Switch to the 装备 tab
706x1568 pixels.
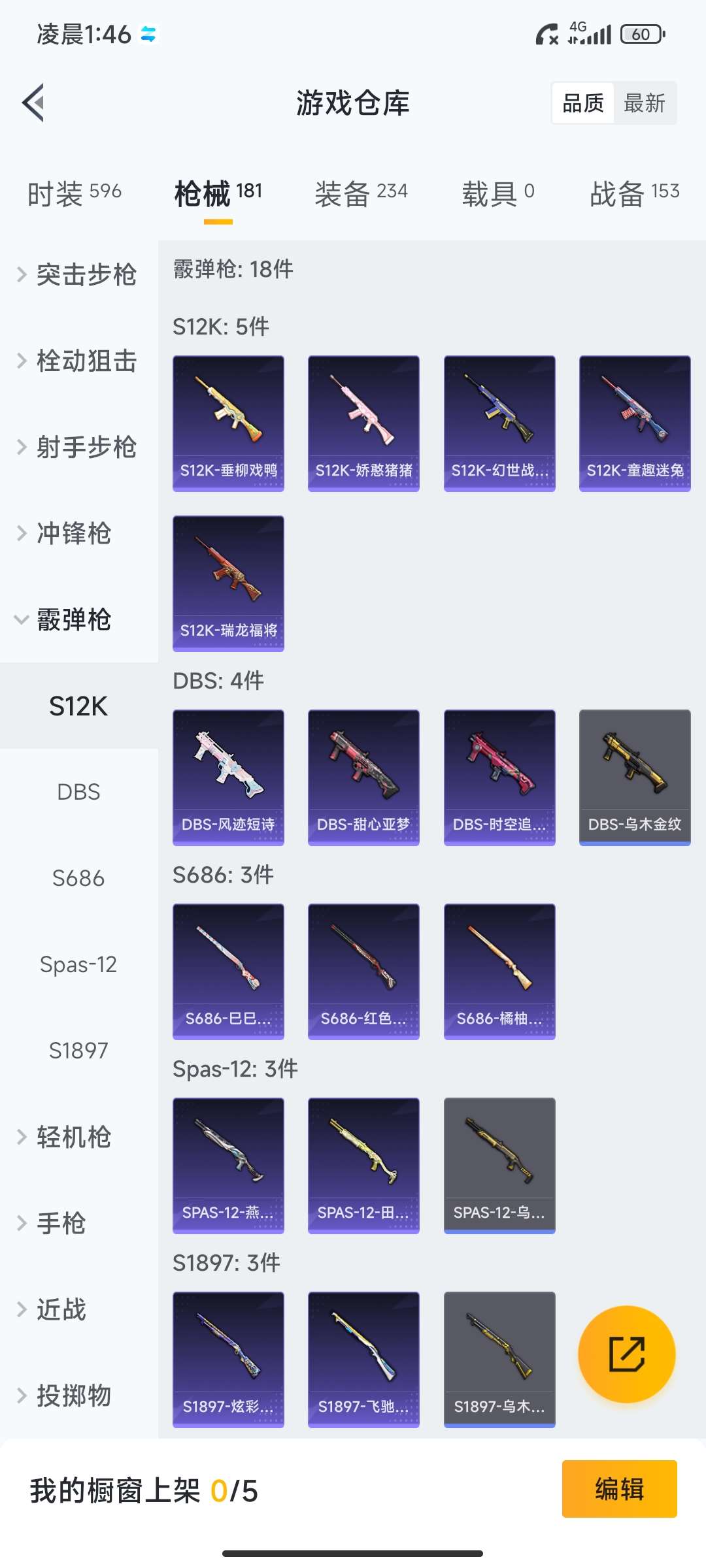coord(361,193)
